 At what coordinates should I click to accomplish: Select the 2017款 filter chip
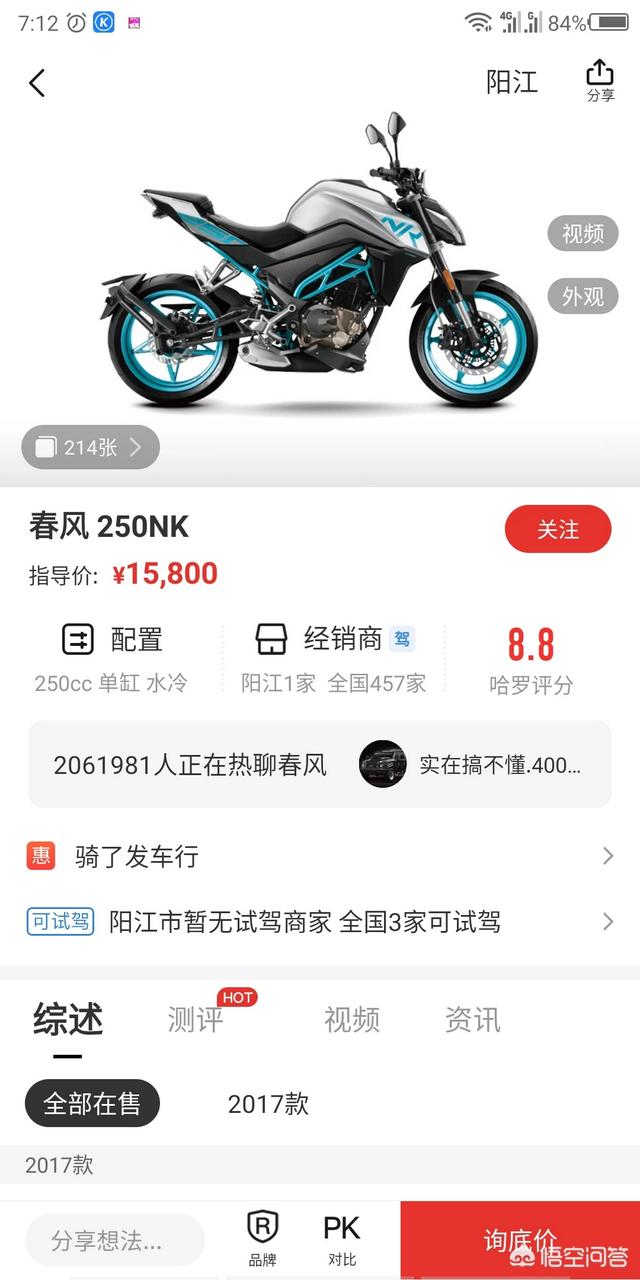[x=268, y=1103]
